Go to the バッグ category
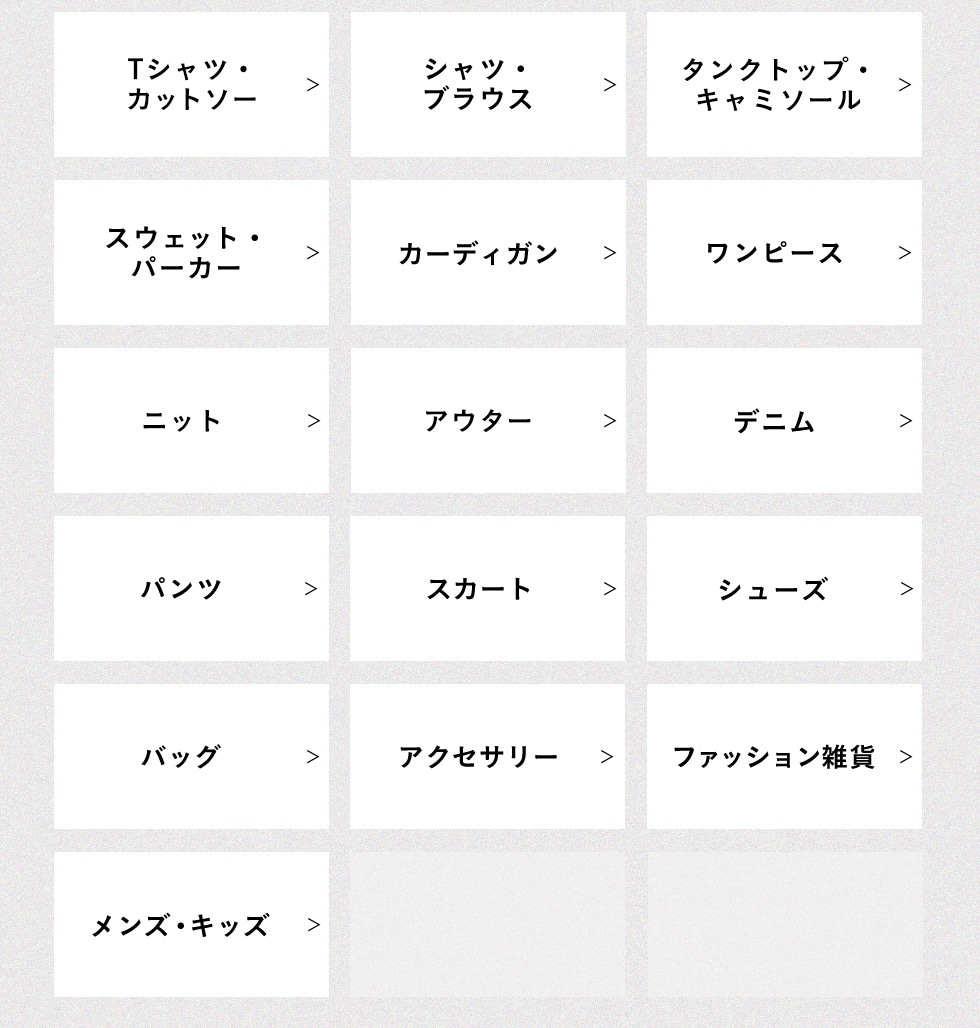The height and width of the screenshot is (1028, 980). (191, 757)
